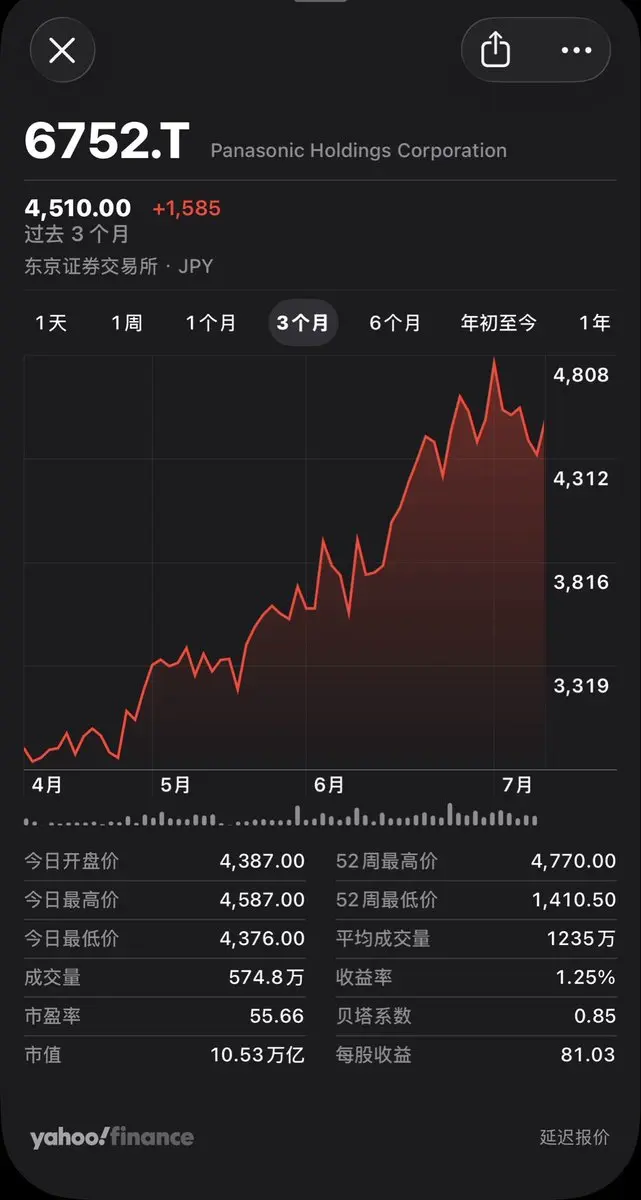Image resolution: width=641 pixels, height=1200 pixels.
Task: Switch chart range to 1天
Action: [51, 323]
